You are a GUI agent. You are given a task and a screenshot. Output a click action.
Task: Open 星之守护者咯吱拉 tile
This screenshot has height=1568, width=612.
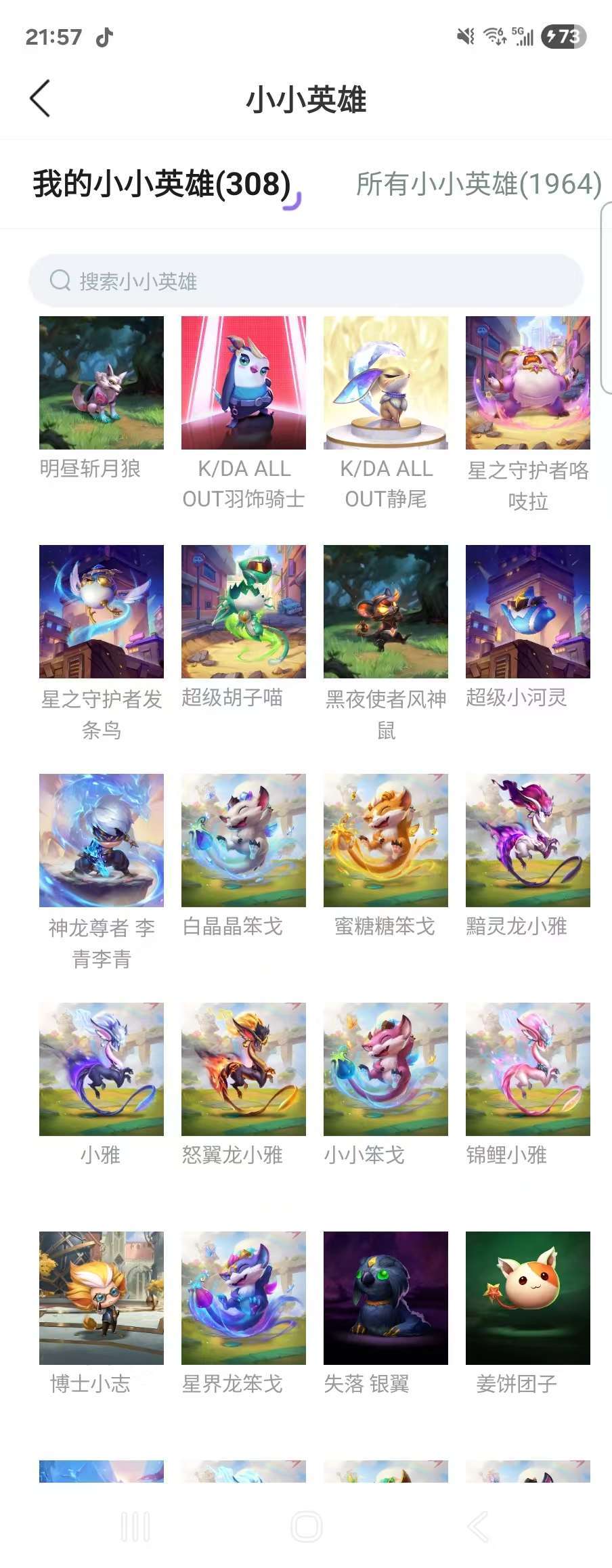pos(528,383)
